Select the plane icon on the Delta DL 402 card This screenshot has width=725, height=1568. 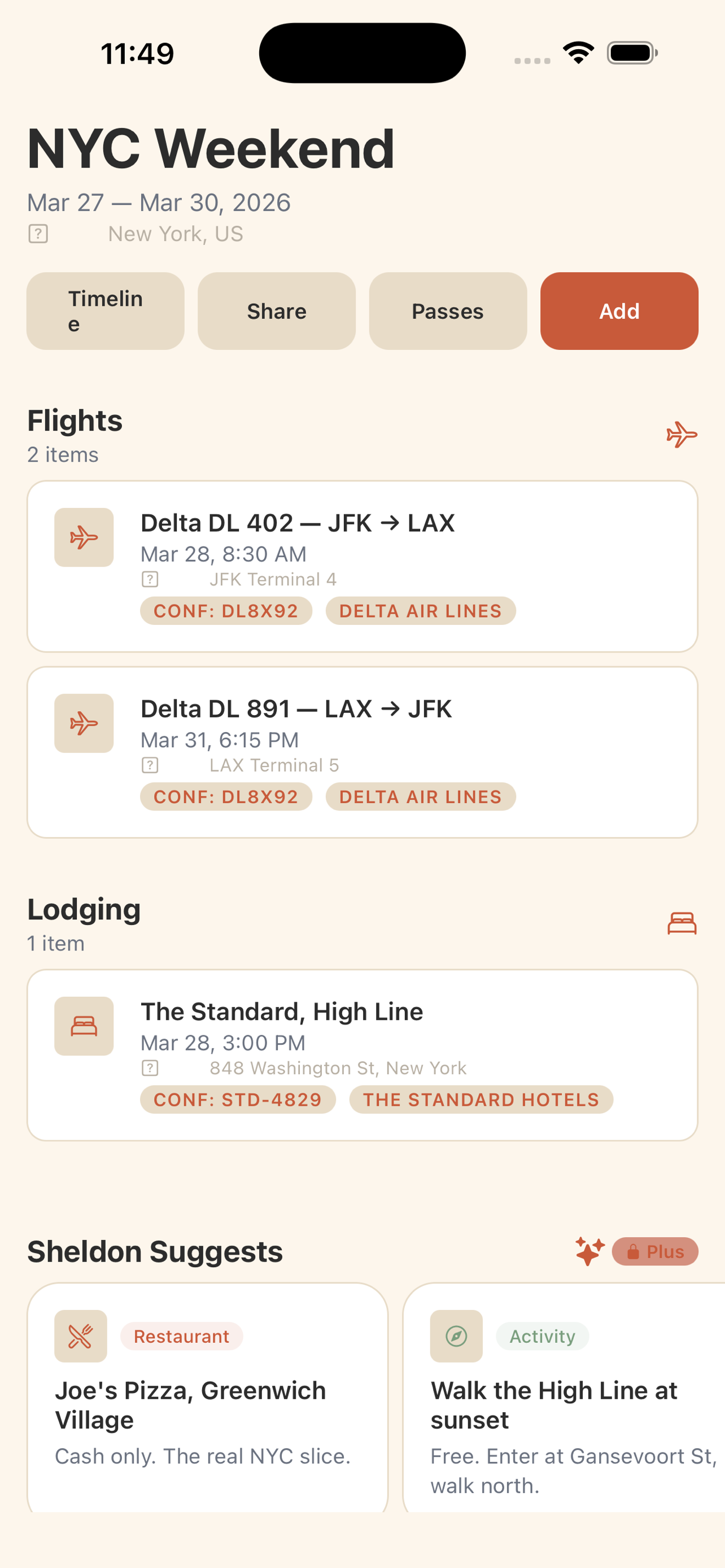[x=84, y=537]
